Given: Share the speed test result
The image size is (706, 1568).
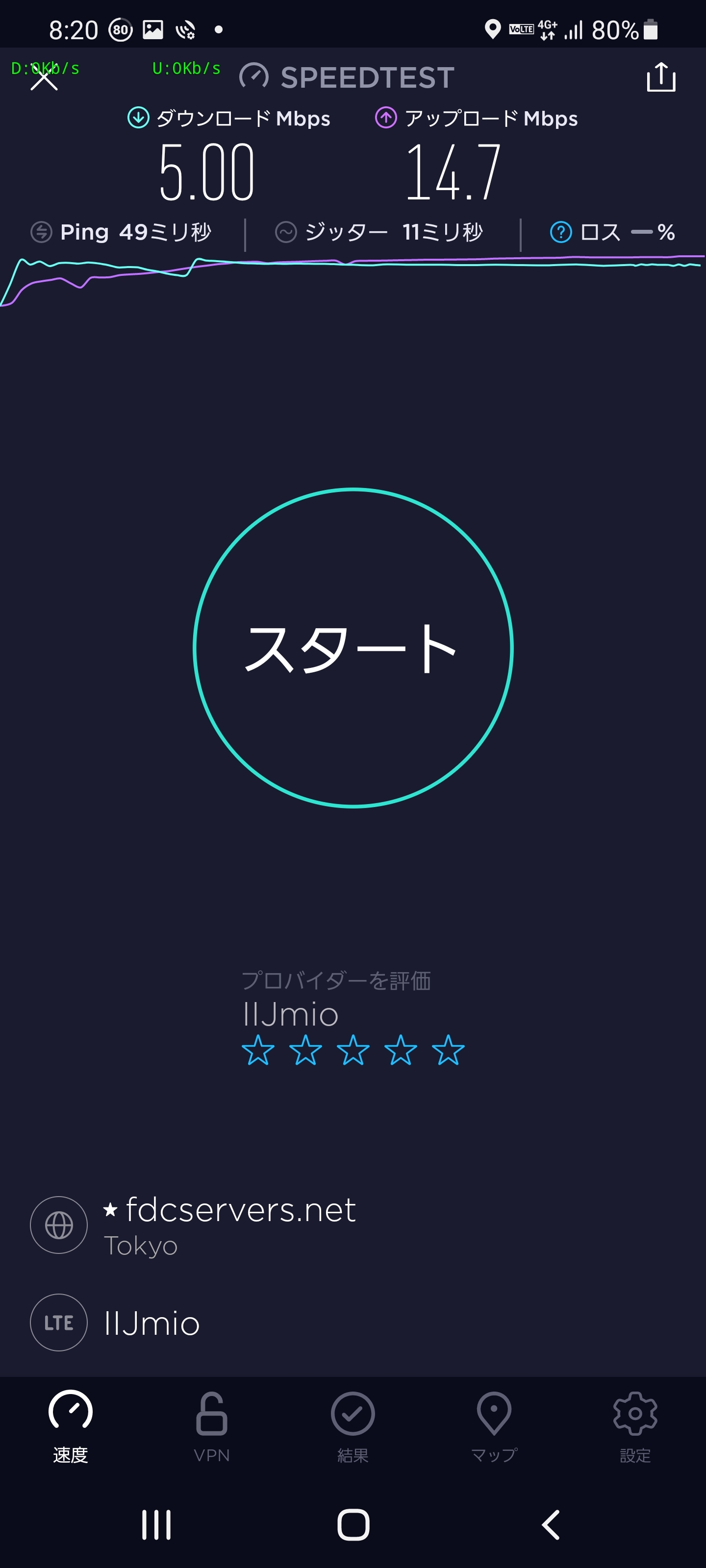Looking at the screenshot, I should (661, 77).
